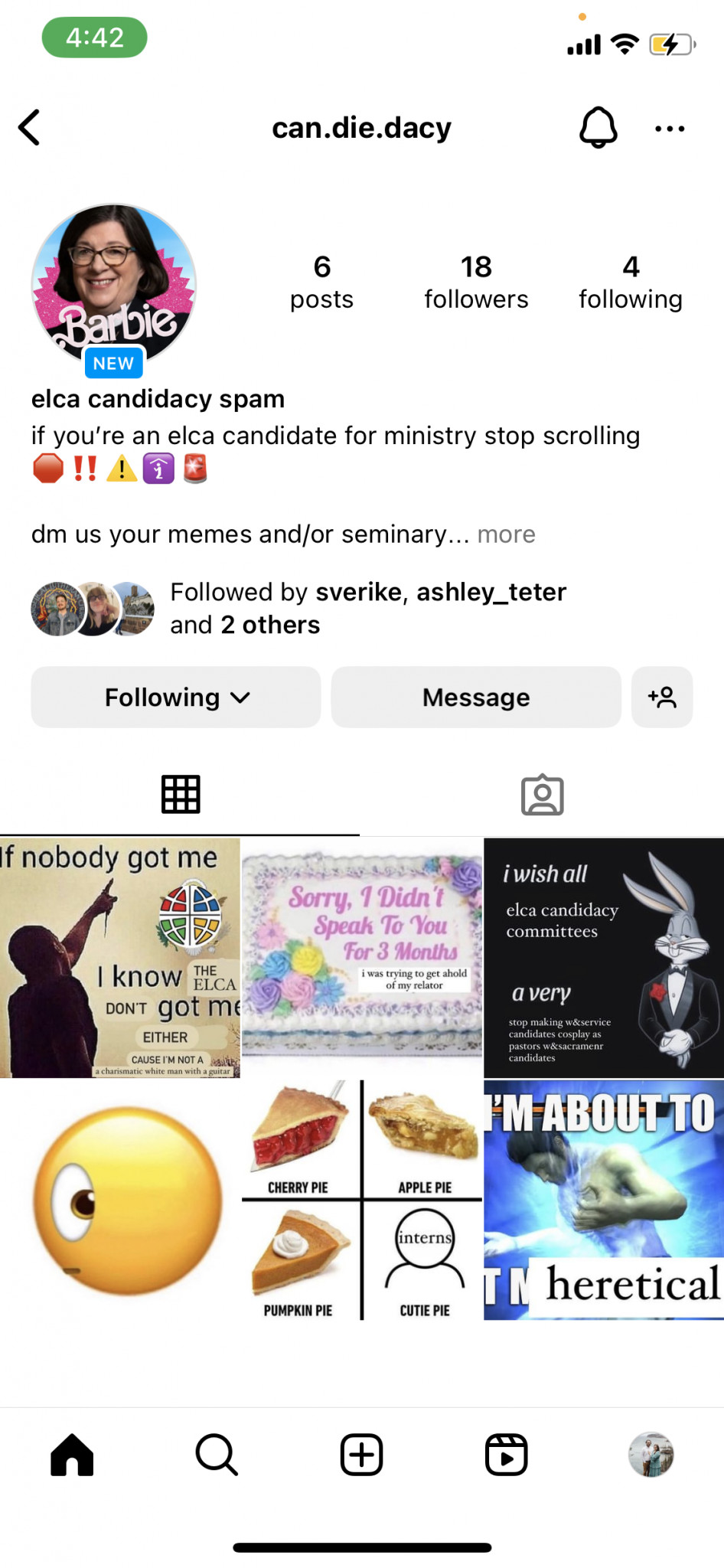Open the three-dot options menu
Viewport: 724px width, 1568px height.
tap(670, 129)
